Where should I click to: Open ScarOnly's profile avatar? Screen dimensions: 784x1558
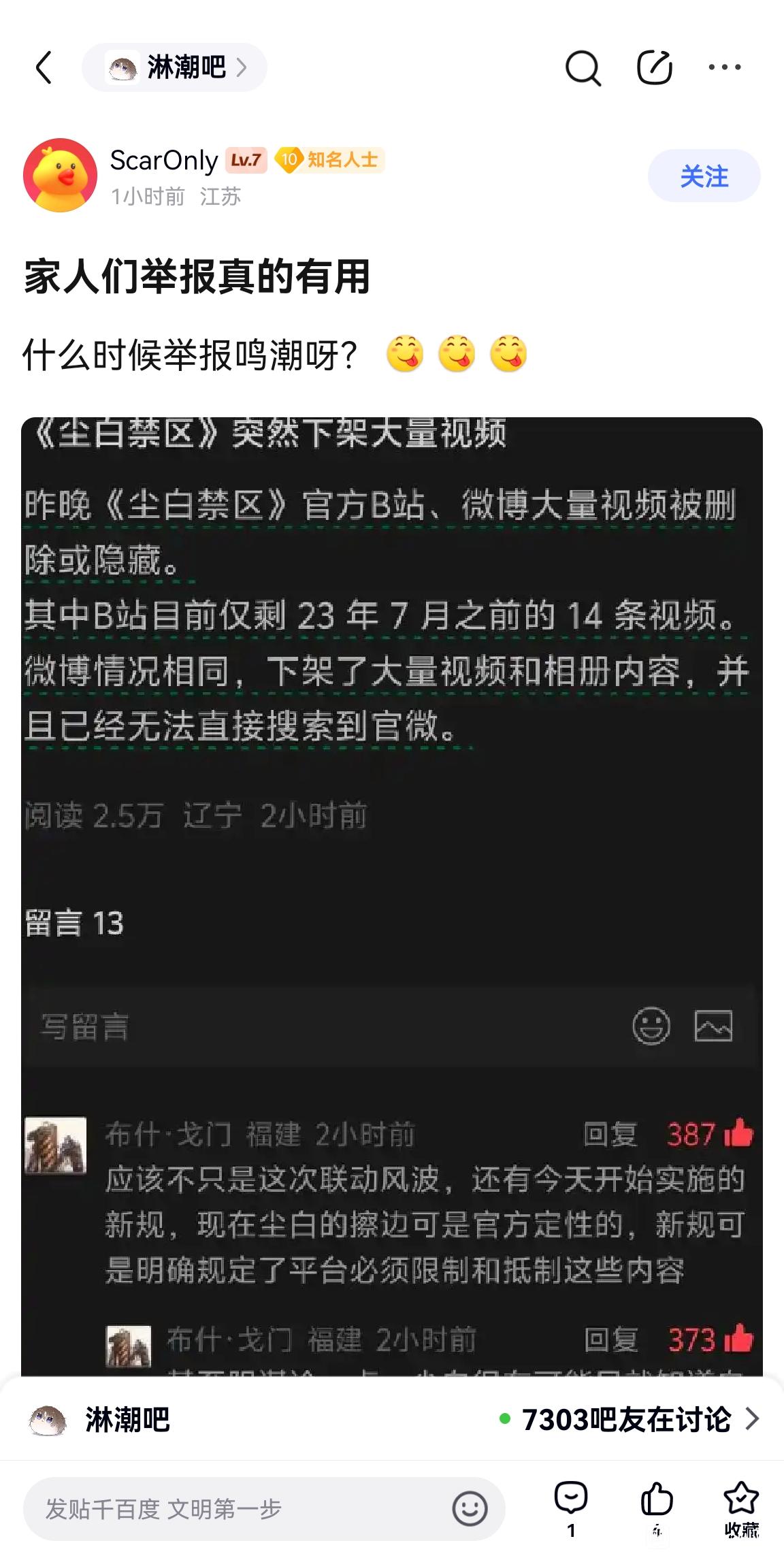click(60, 175)
